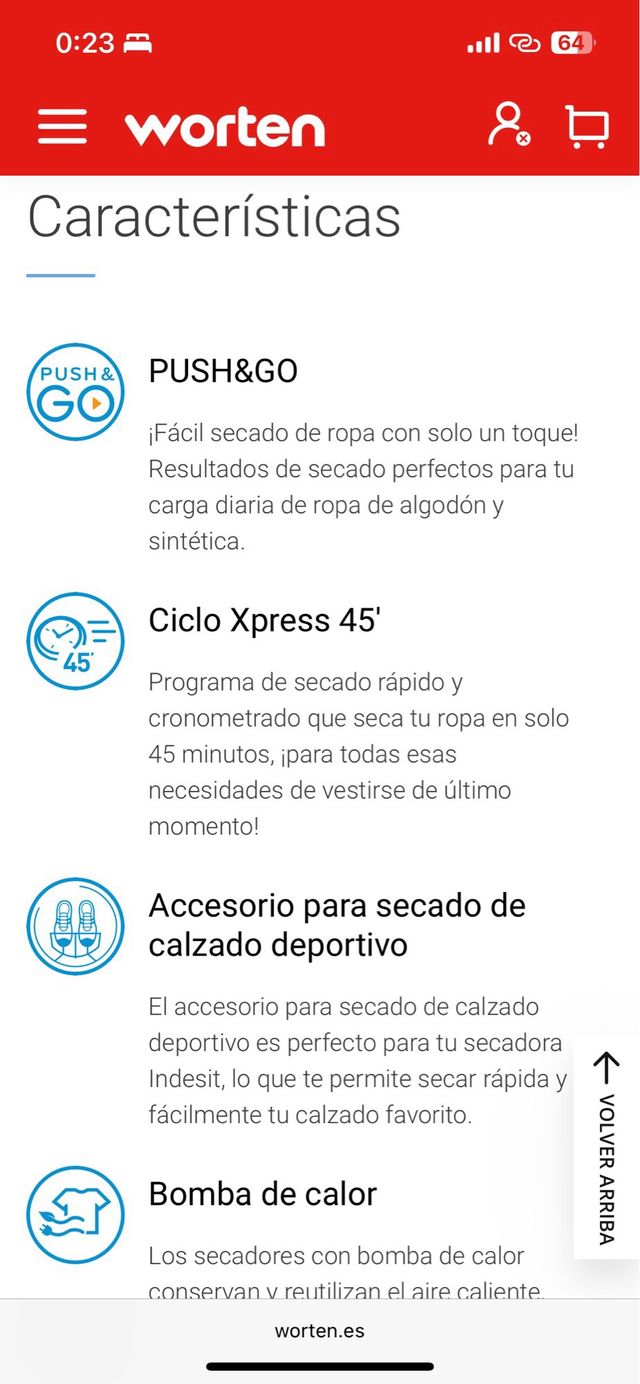Image resolution: width=640 pixels, height=1384 pixels.
Task: Open the hamburger menu
Action: point(62,127)
